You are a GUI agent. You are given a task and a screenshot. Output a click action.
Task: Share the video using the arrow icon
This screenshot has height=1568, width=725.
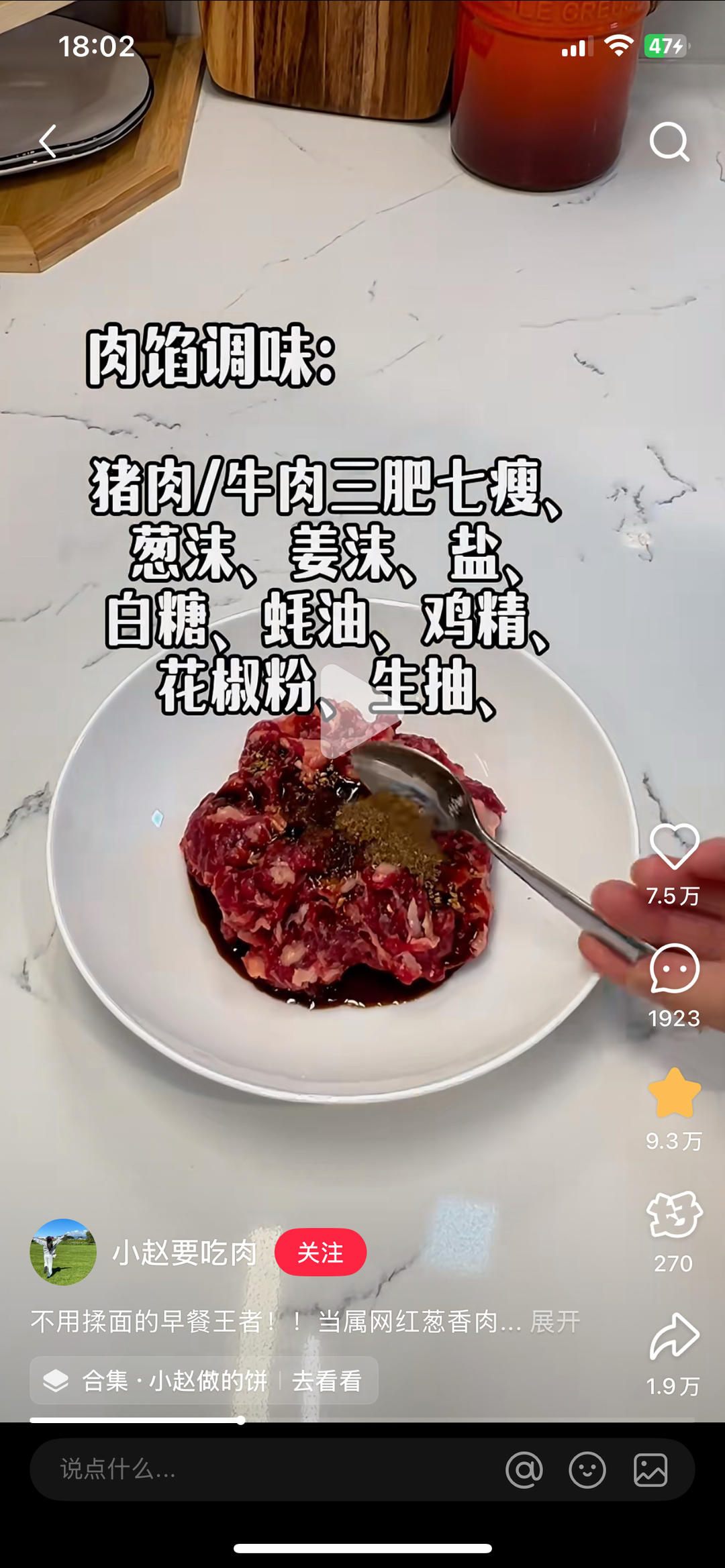674,1336
